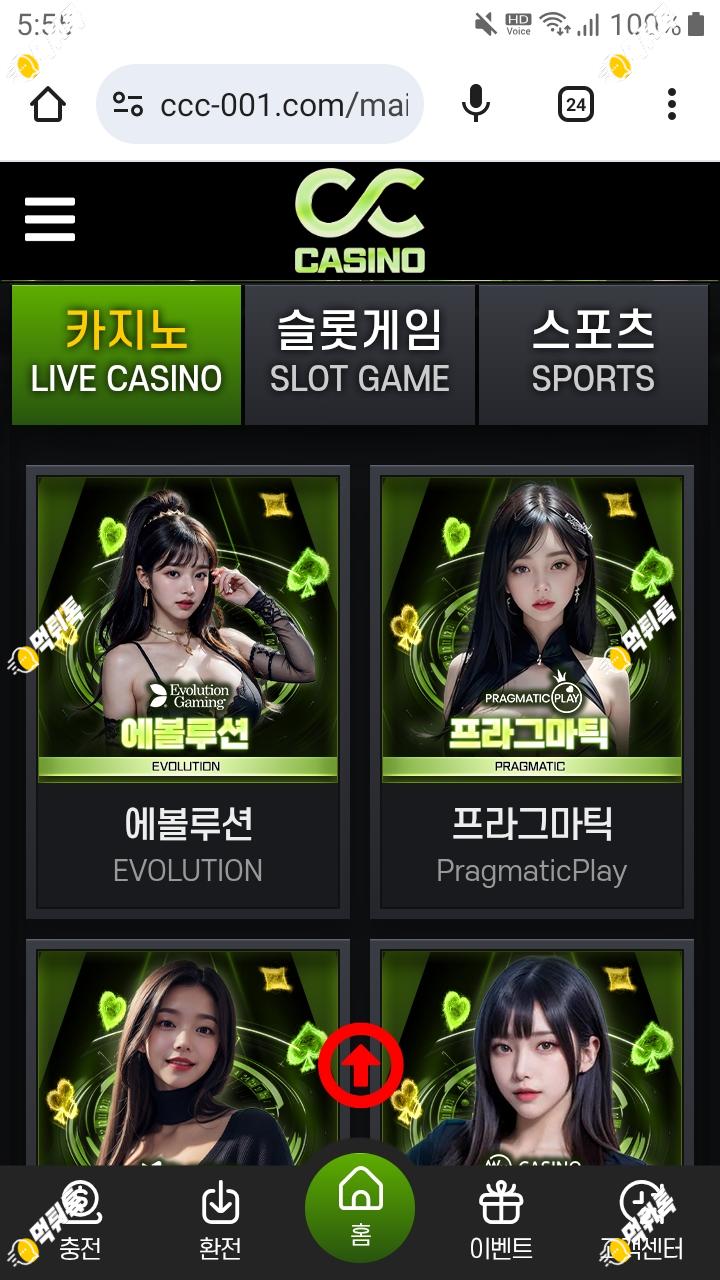Open the browser tab switcher
720x1280 pixels.
(575, 104)
